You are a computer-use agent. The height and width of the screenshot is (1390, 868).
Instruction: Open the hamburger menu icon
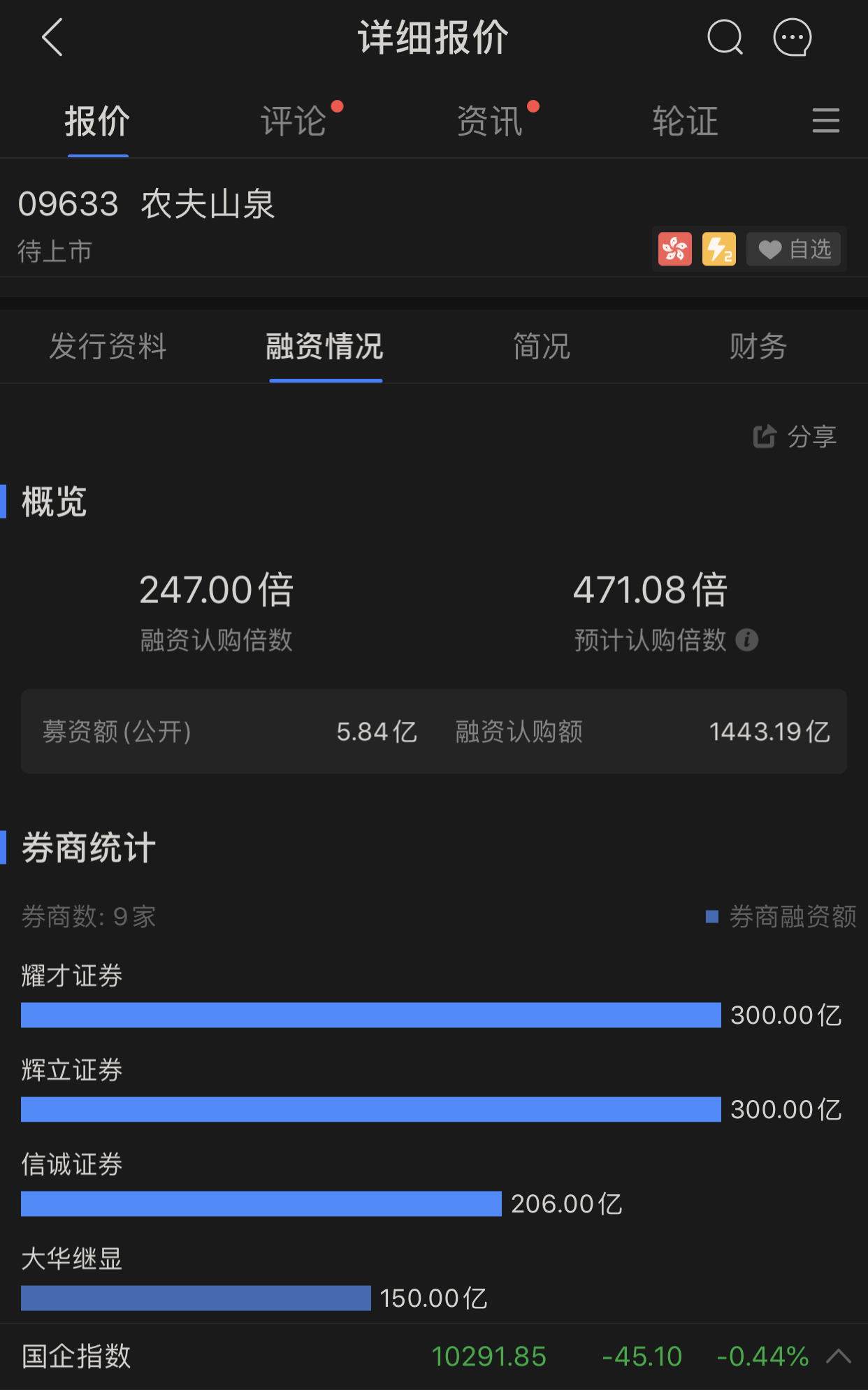click(825, 121)
